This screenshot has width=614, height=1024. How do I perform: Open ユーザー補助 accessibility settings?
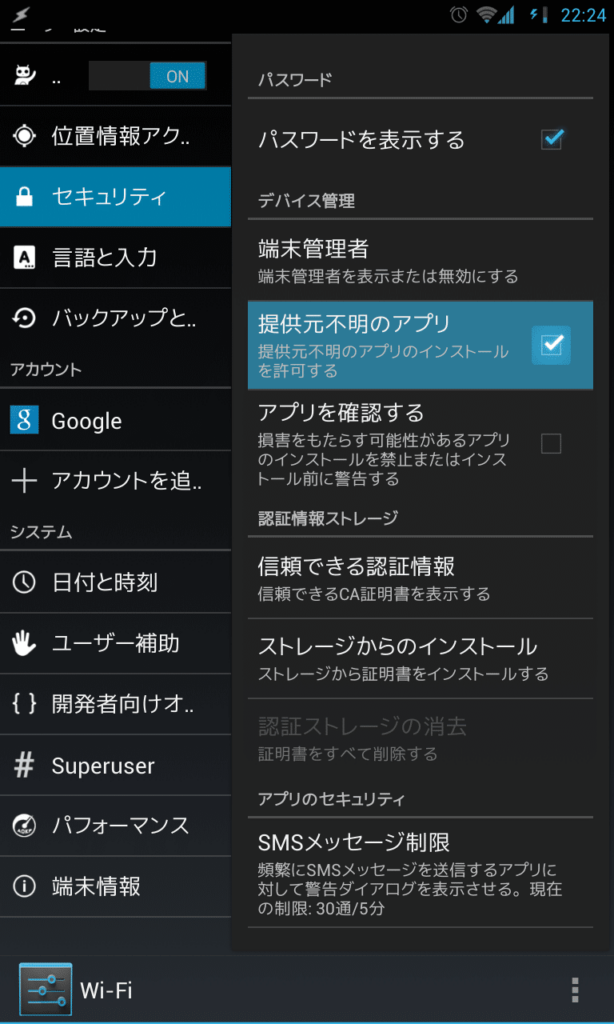[115, 643]
